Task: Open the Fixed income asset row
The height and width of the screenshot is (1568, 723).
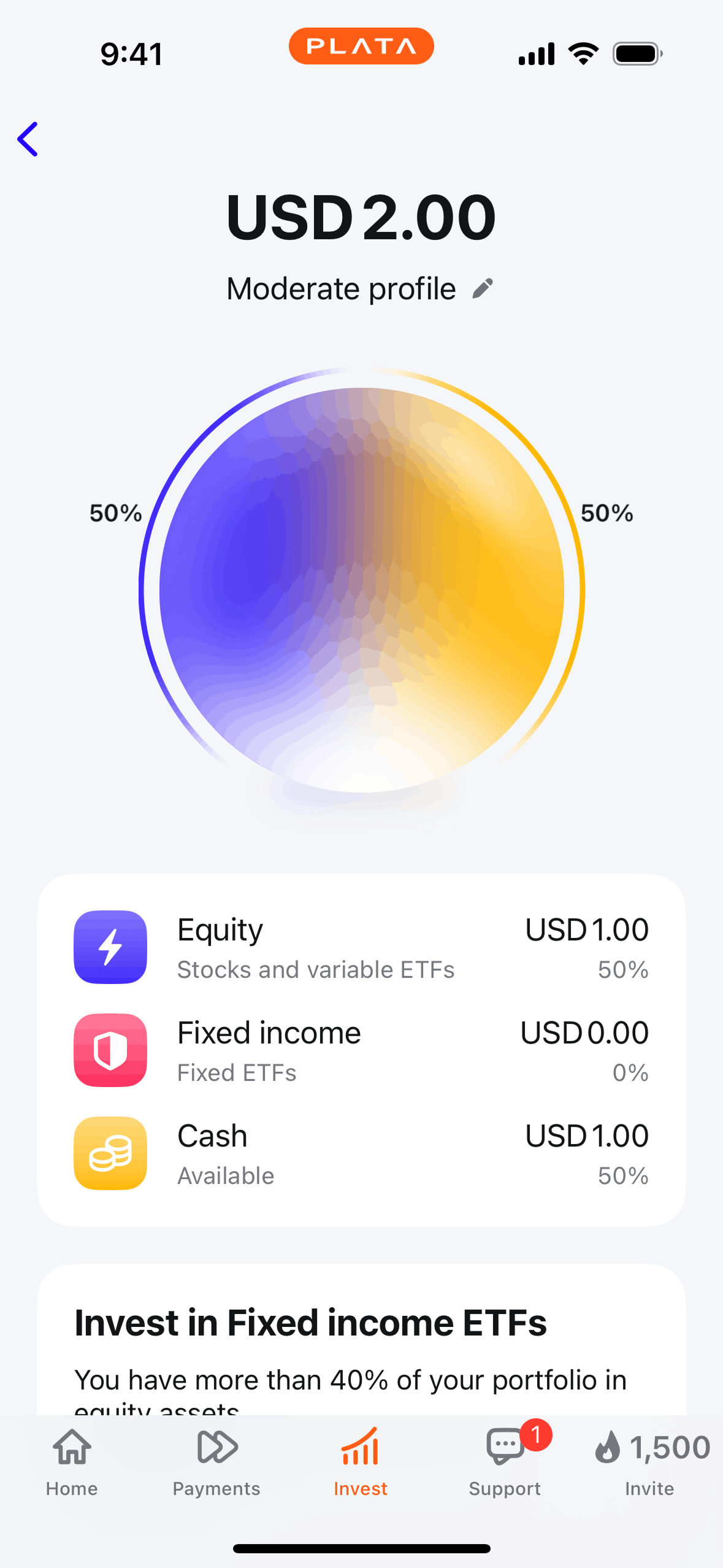Action: tap(361, 1050)
